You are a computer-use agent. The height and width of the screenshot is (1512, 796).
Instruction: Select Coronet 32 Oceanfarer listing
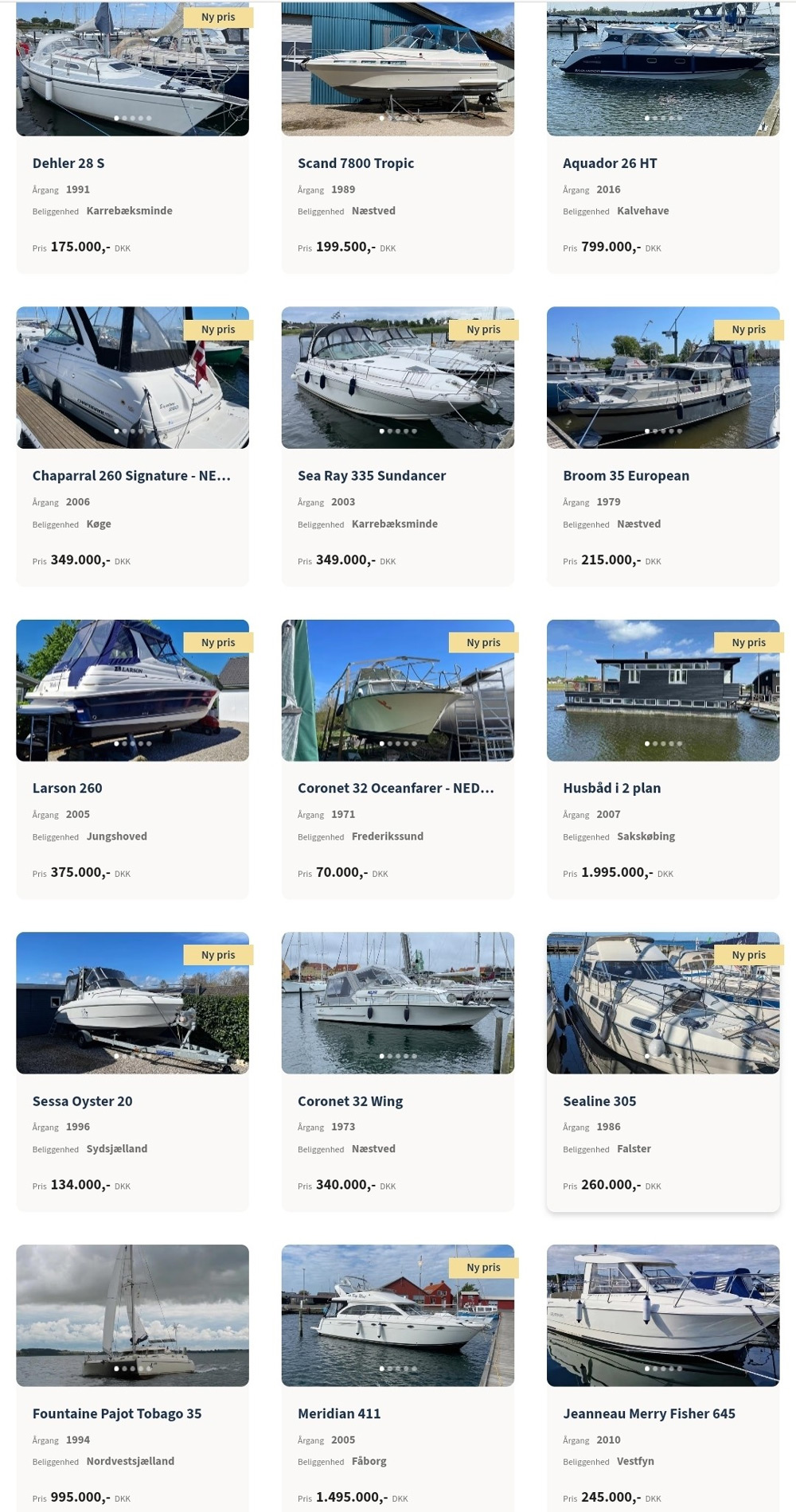(x=396, y=788)
